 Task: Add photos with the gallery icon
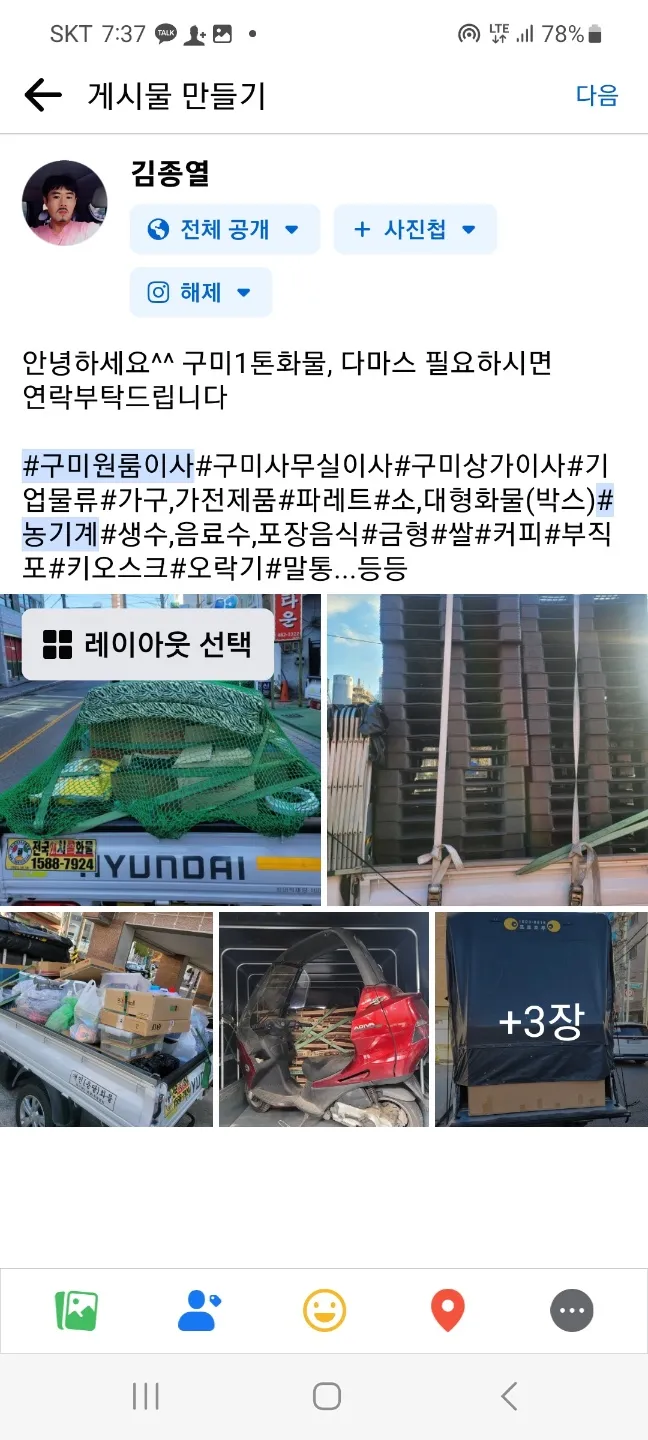point(76,1311)
